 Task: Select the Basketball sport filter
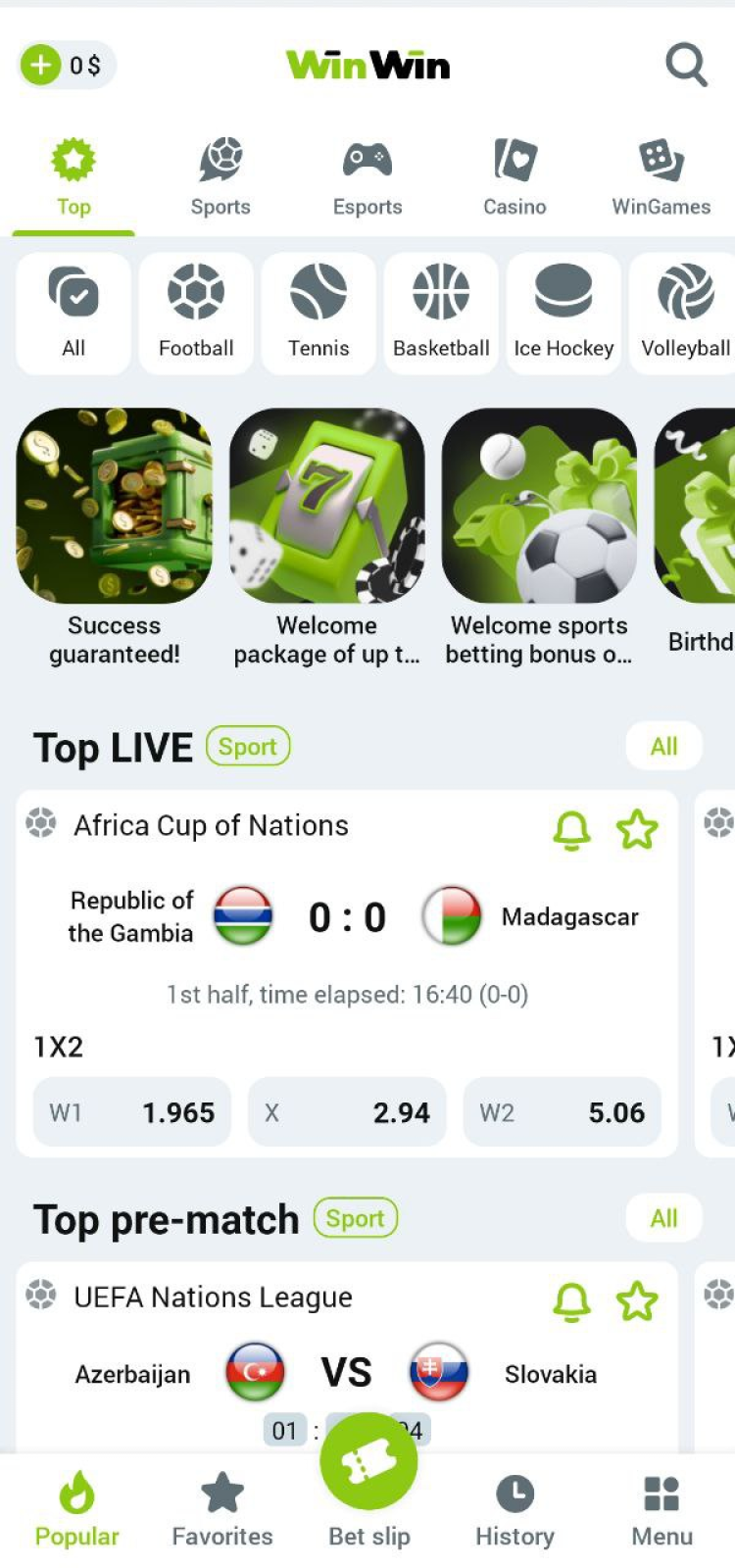coord(441,313)
